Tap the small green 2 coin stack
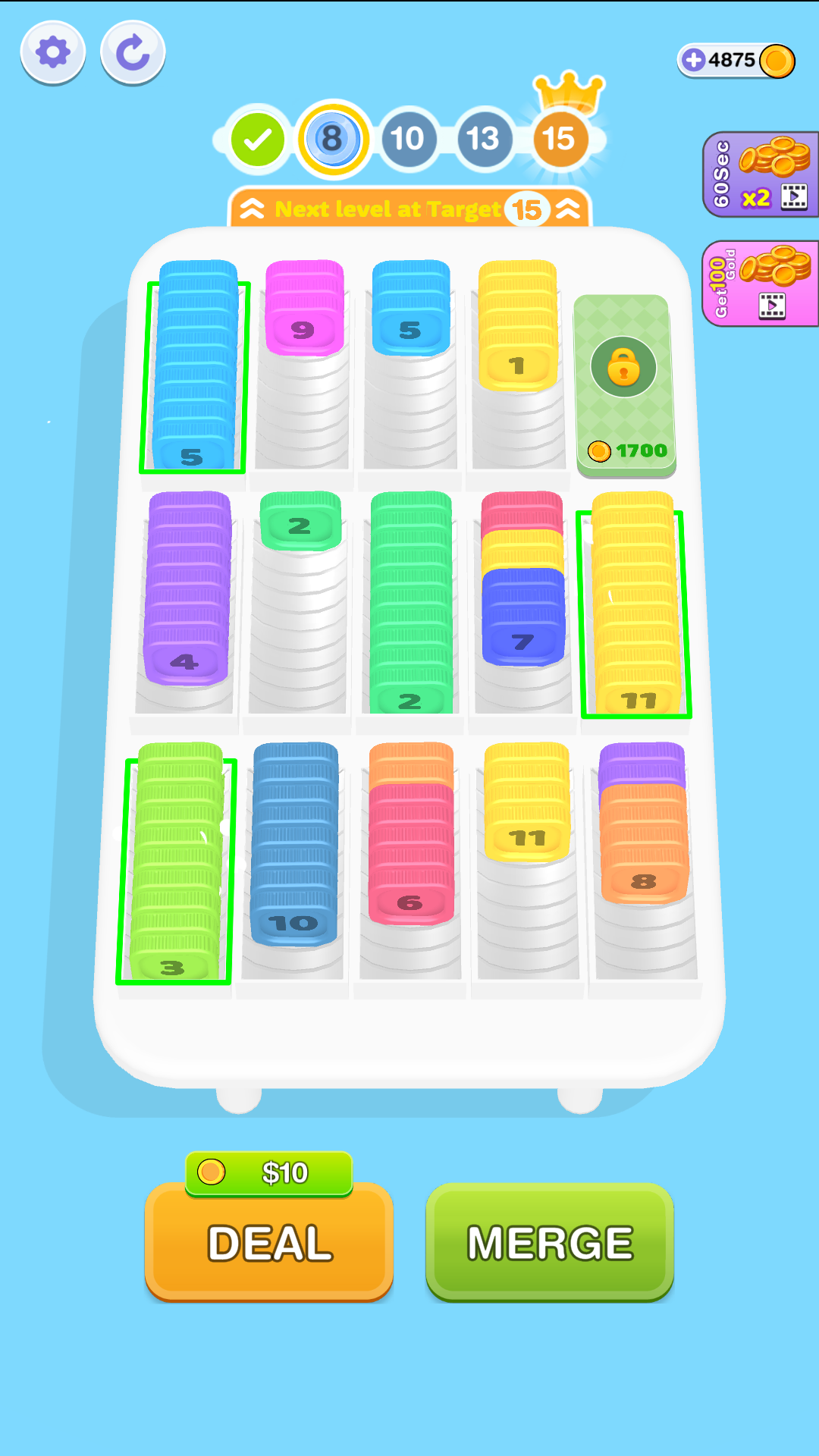 pyautogui.click(x=301, y=520)
